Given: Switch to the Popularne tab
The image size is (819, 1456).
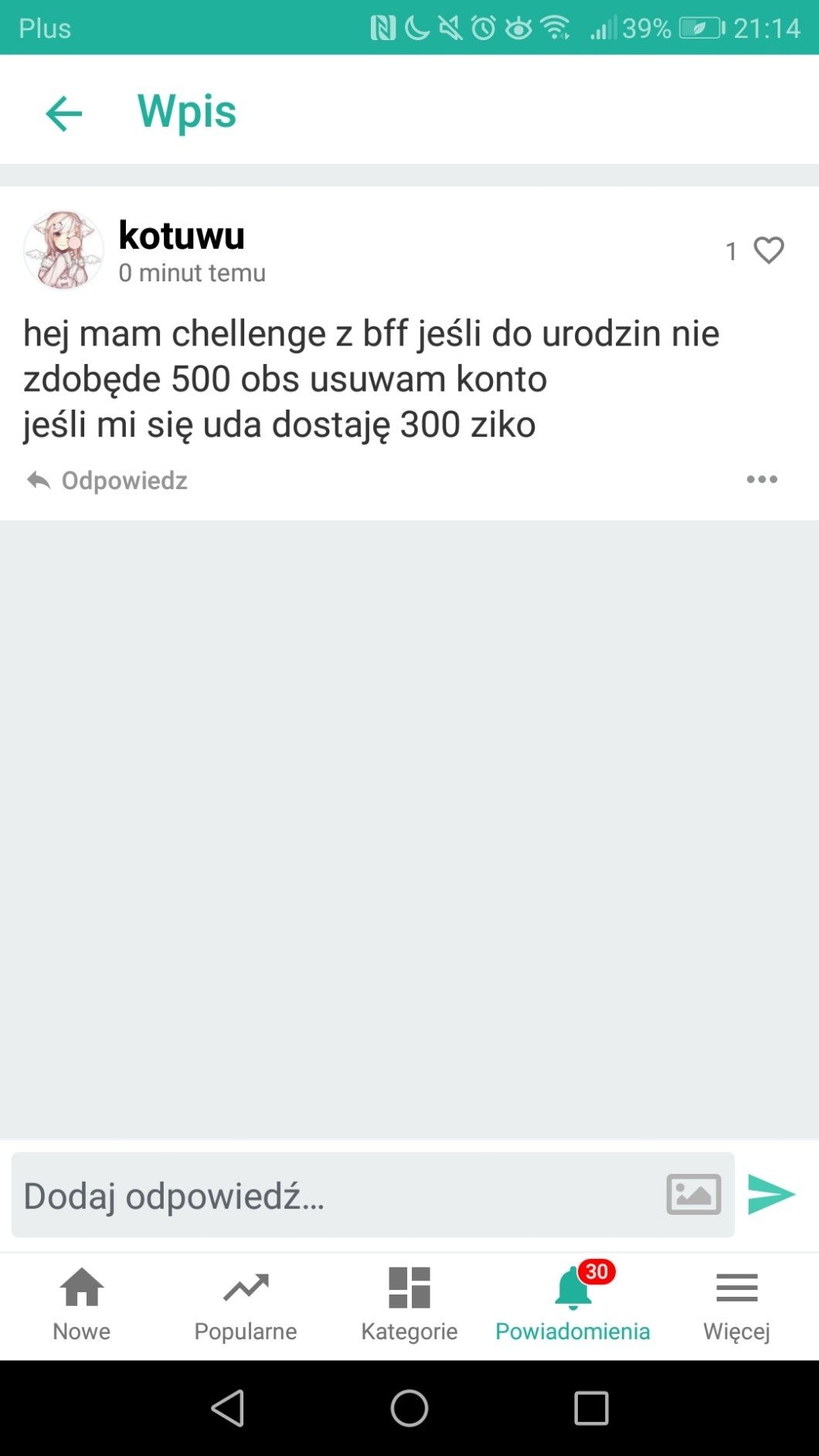Looking at the screenshot, I should click(x=246, y=1305).
